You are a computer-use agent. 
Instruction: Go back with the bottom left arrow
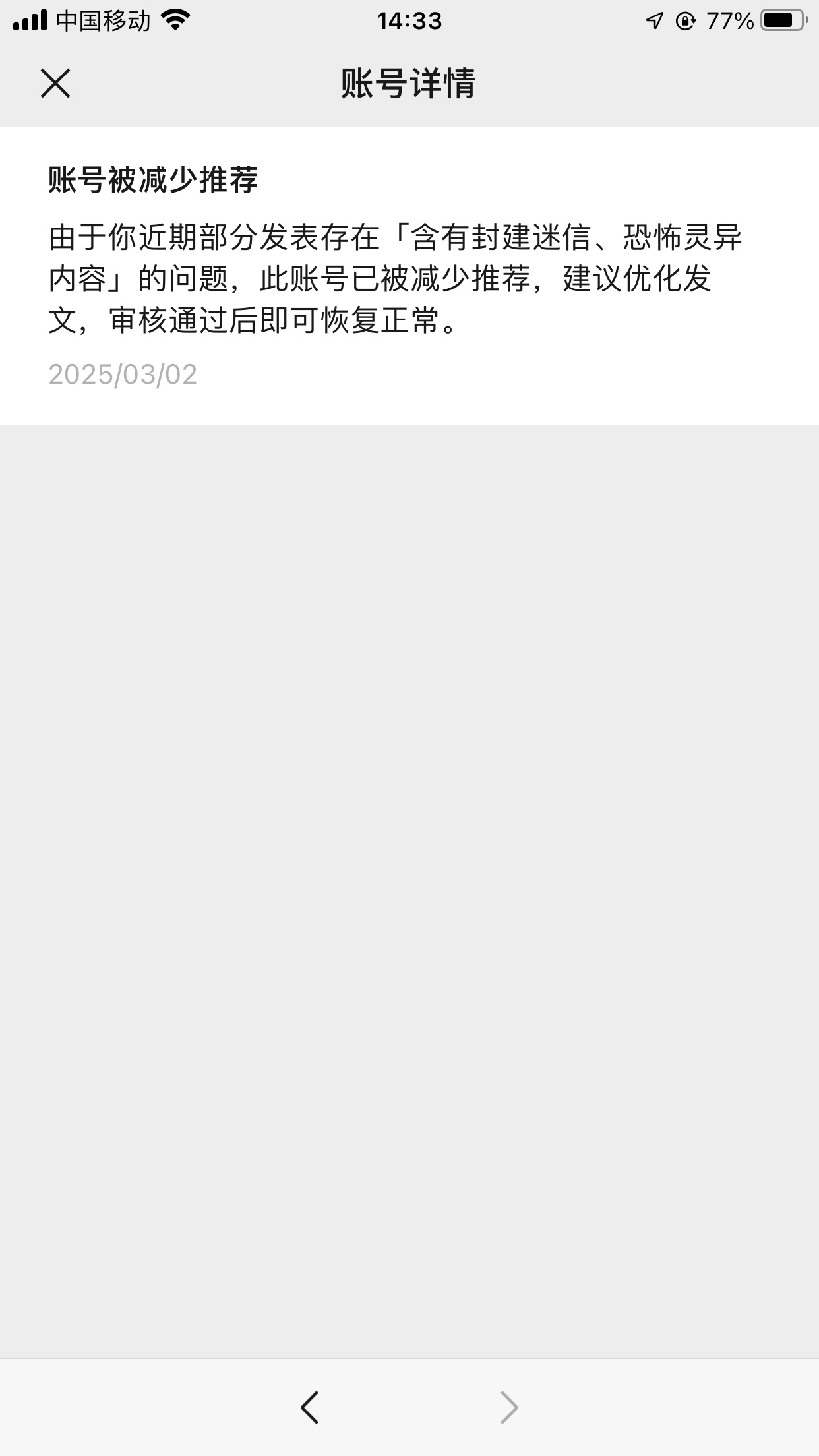click(x=309, y=1407)
